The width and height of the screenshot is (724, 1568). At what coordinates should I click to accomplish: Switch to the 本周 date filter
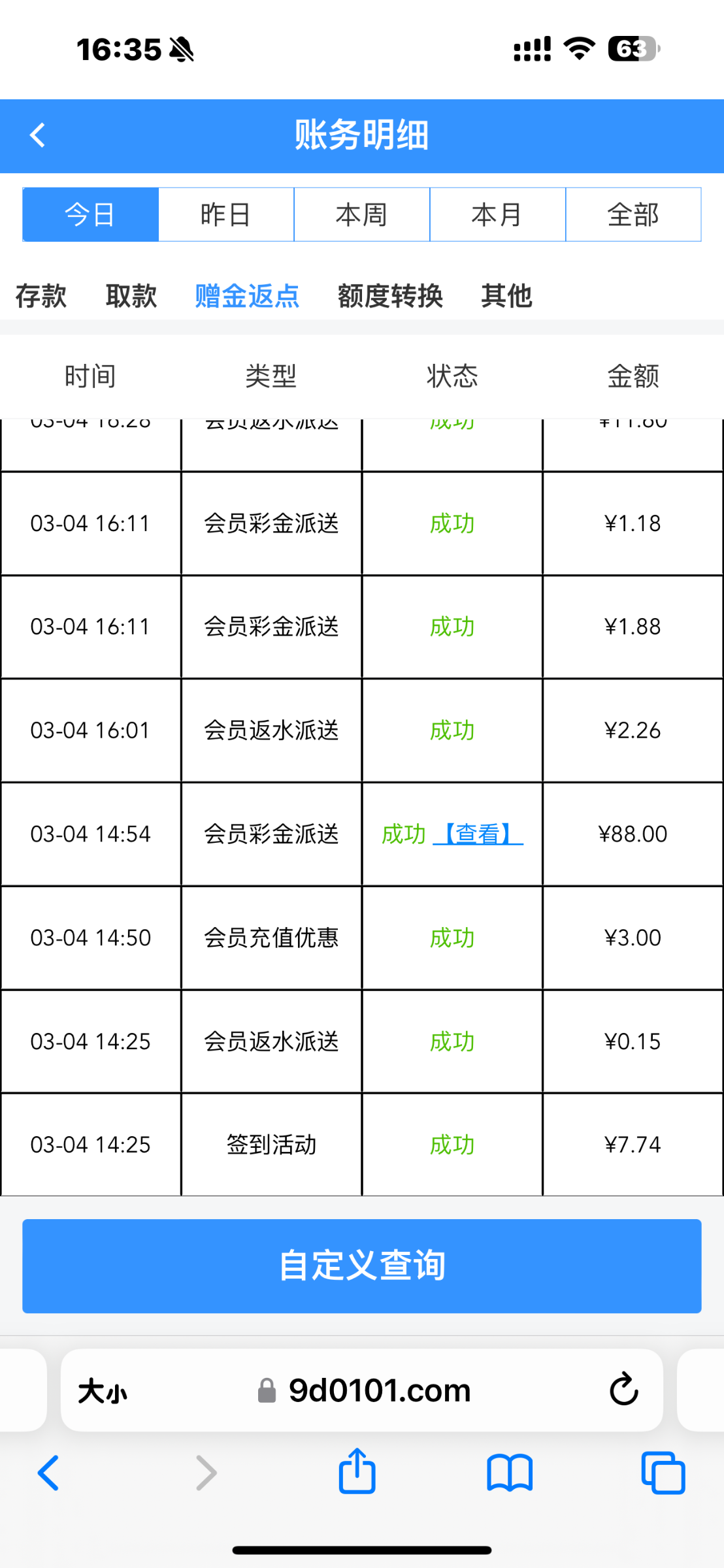pos(362,215)
